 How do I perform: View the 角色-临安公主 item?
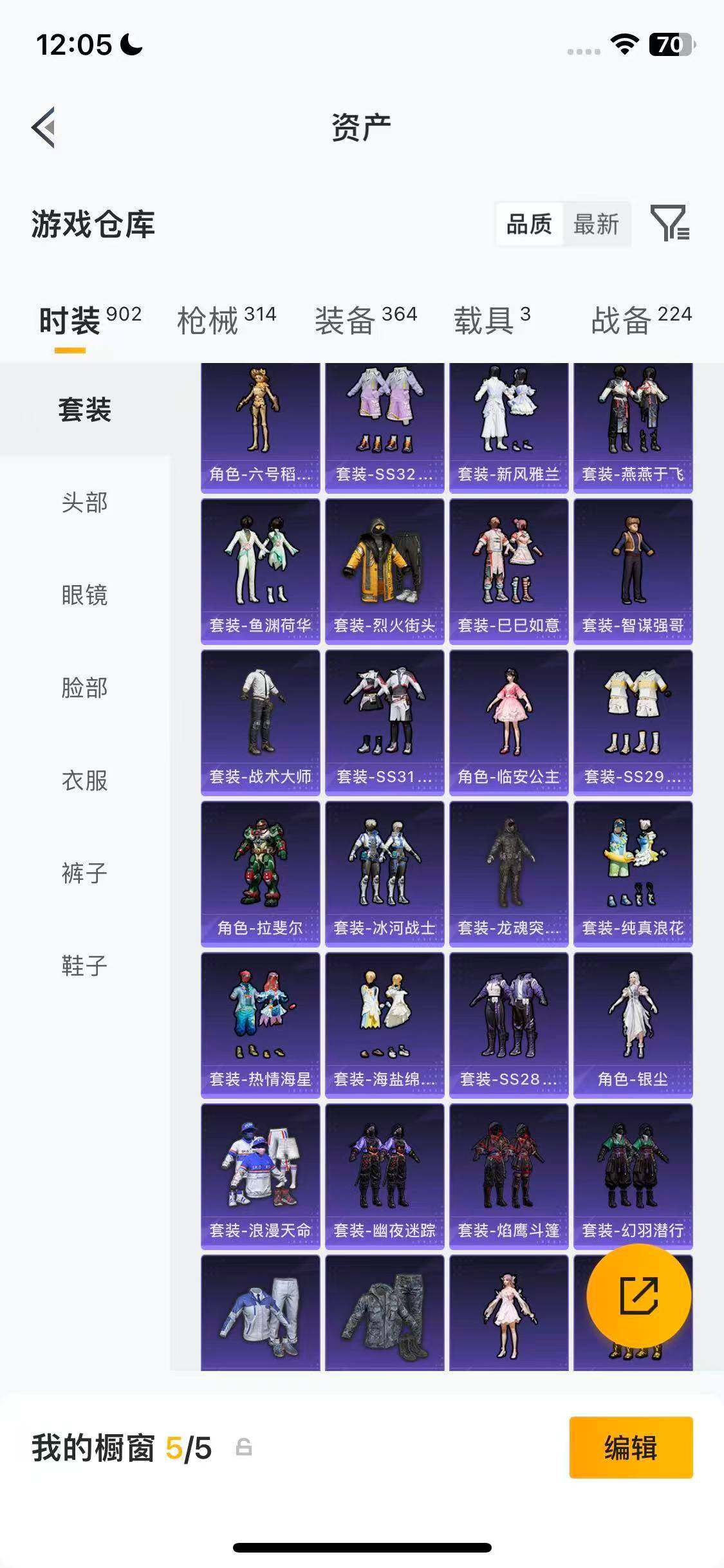(x=509, y=722)
